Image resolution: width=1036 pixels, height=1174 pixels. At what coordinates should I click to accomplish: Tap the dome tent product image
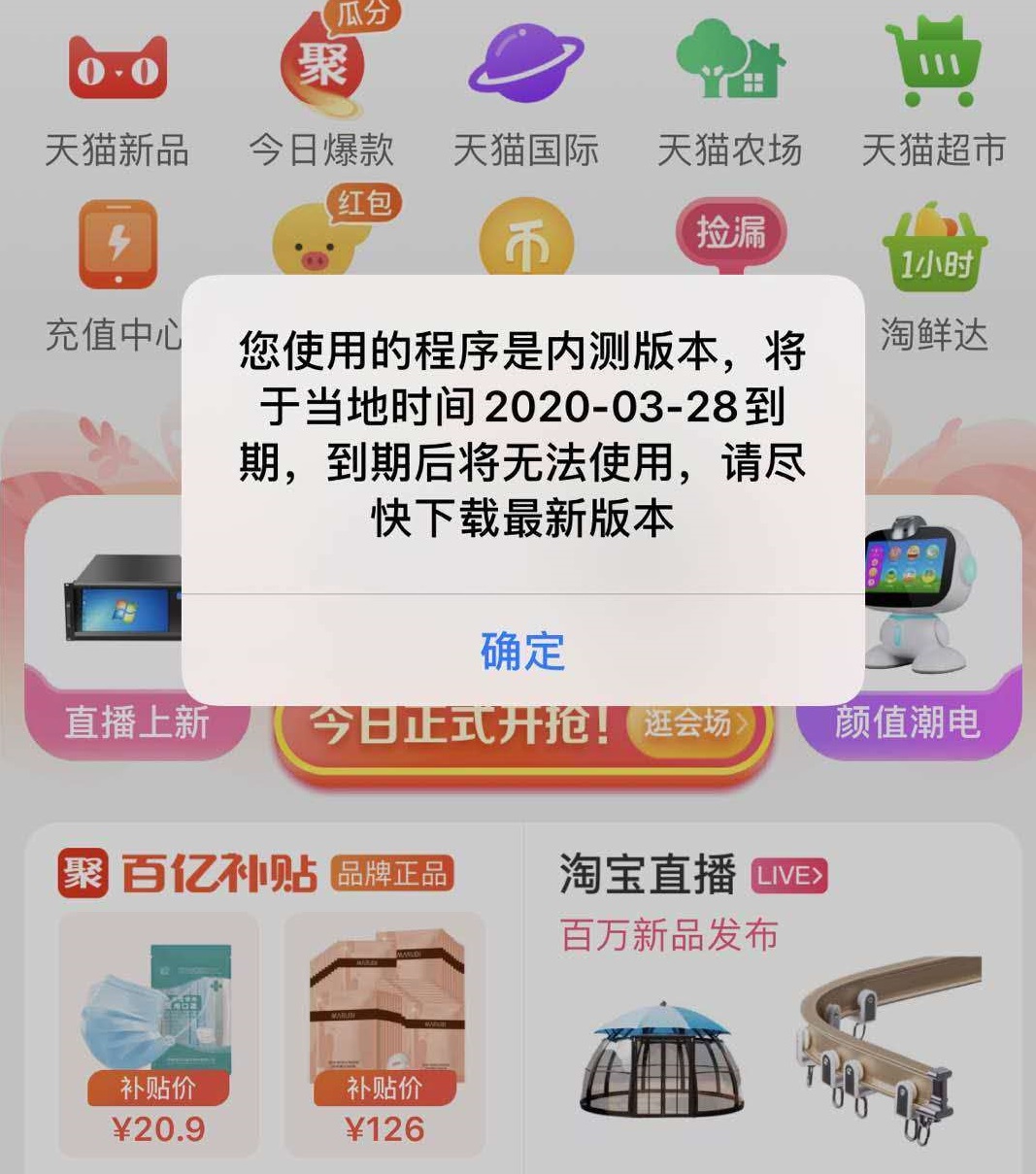[660, 1058]
